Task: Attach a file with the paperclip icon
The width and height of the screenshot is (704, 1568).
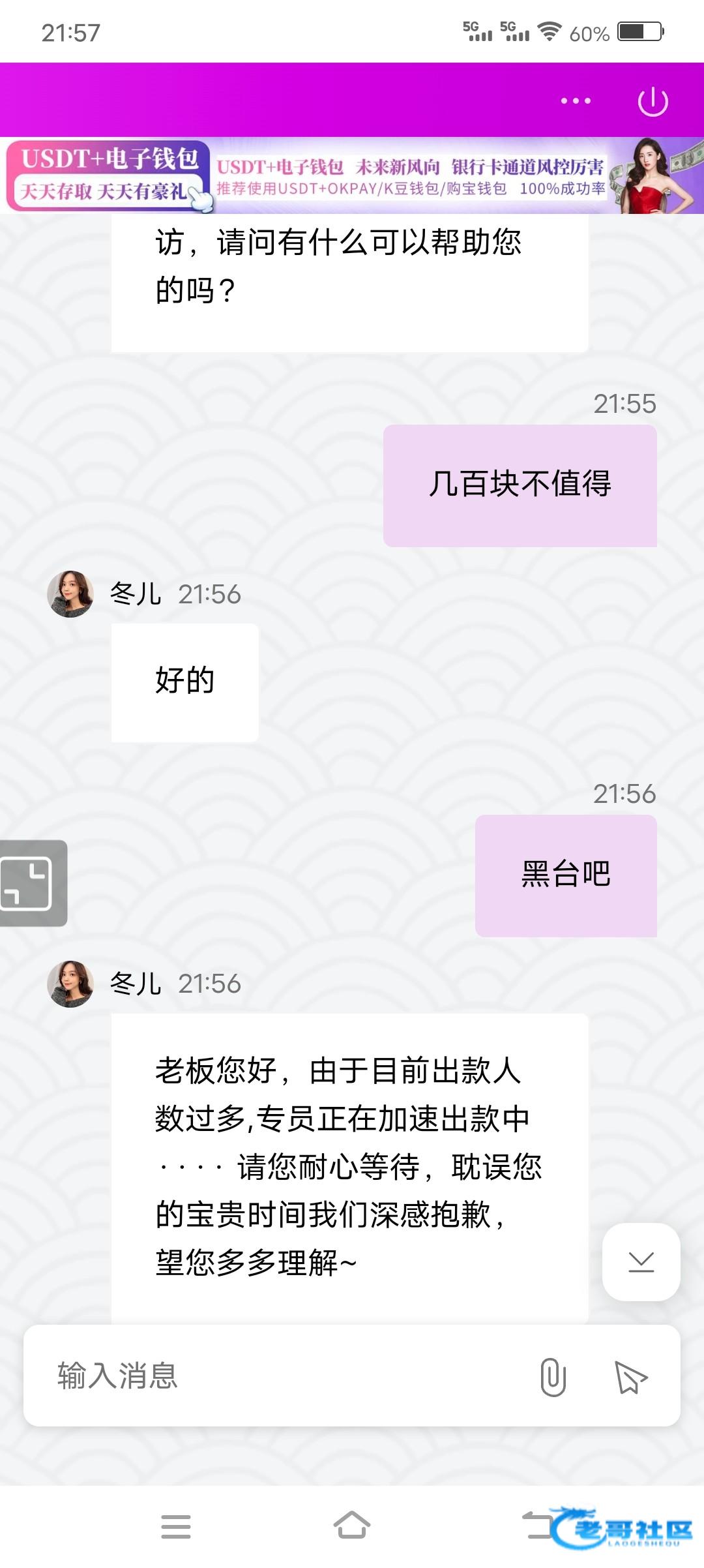Action: (x=553, y=1377)
